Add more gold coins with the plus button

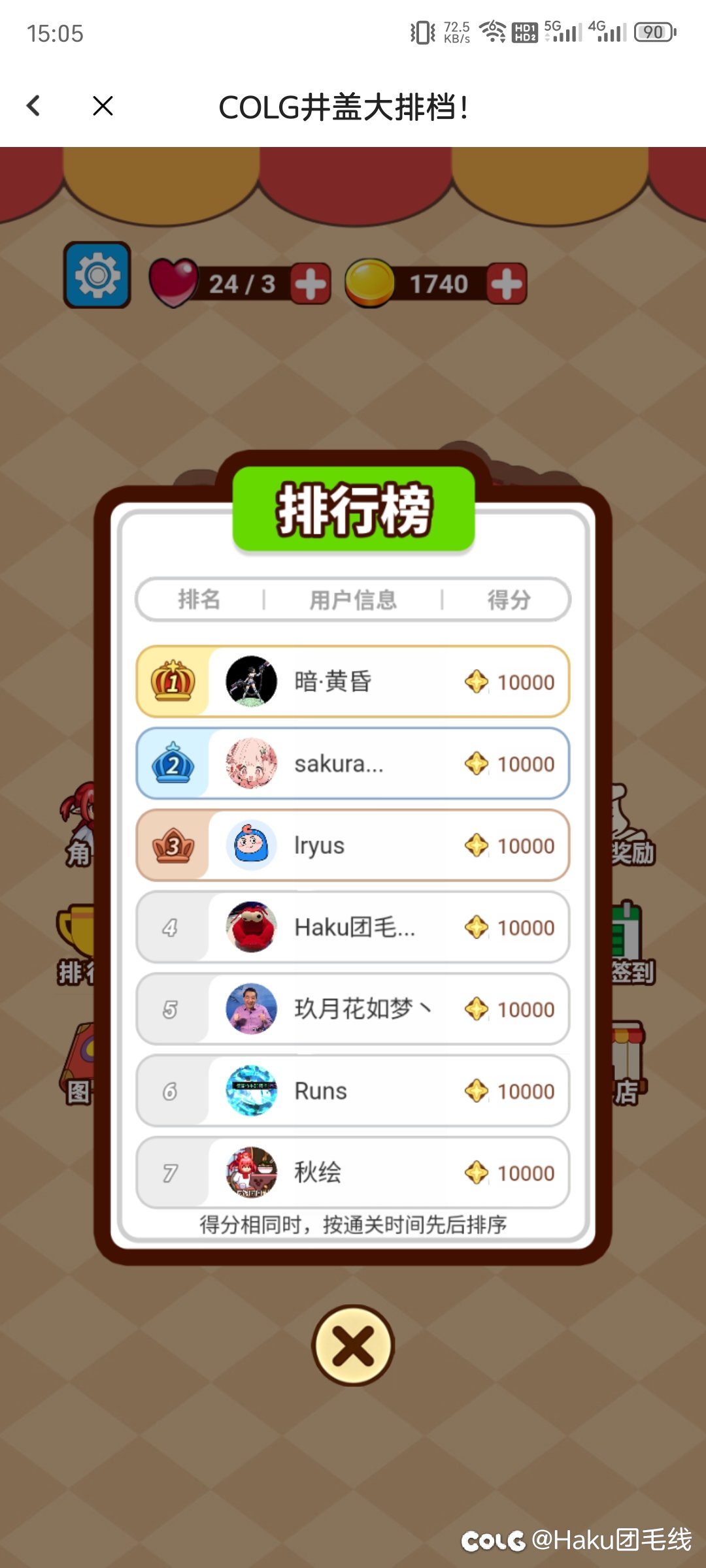(x=506, y=284)
